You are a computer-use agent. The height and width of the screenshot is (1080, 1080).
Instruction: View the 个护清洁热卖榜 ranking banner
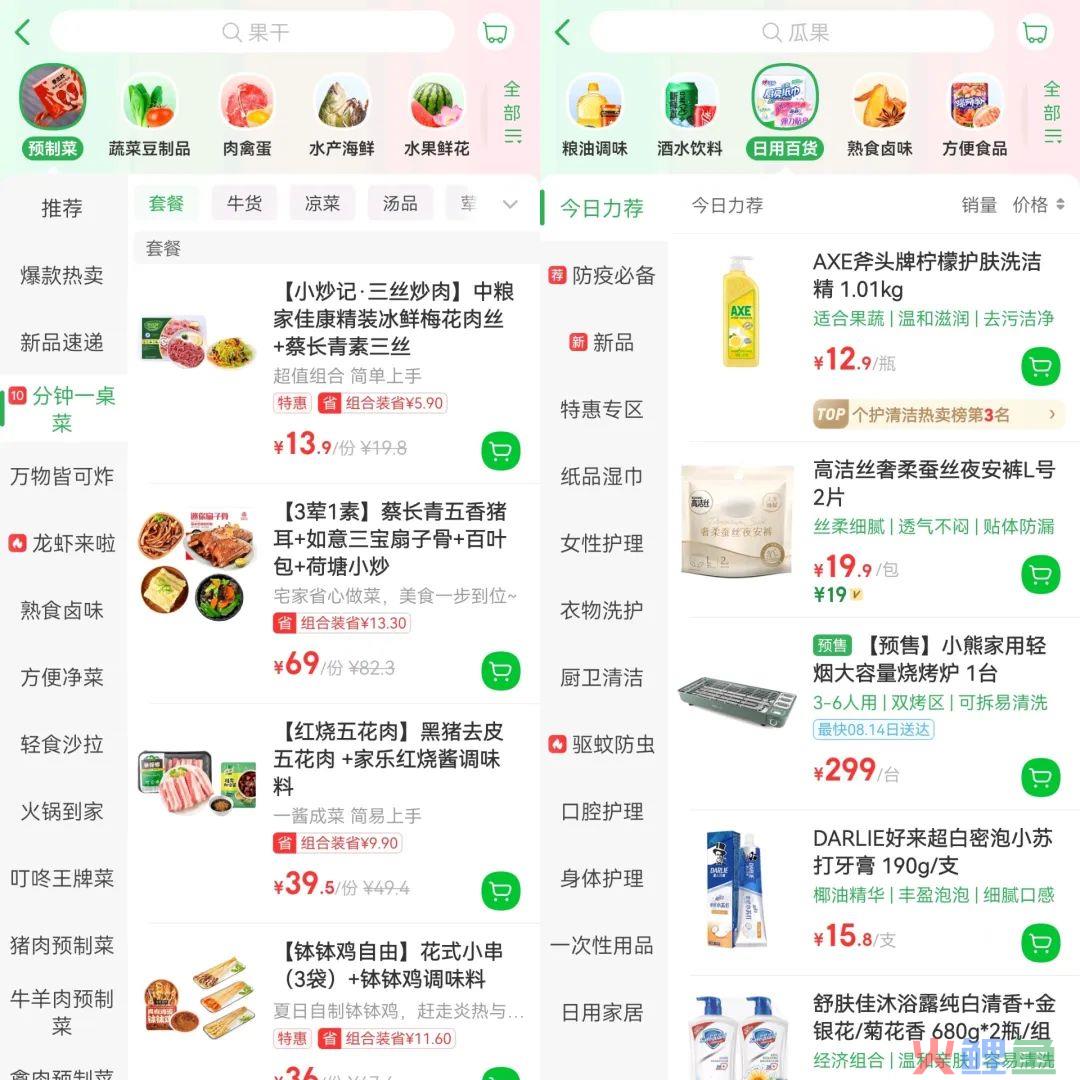938,414
